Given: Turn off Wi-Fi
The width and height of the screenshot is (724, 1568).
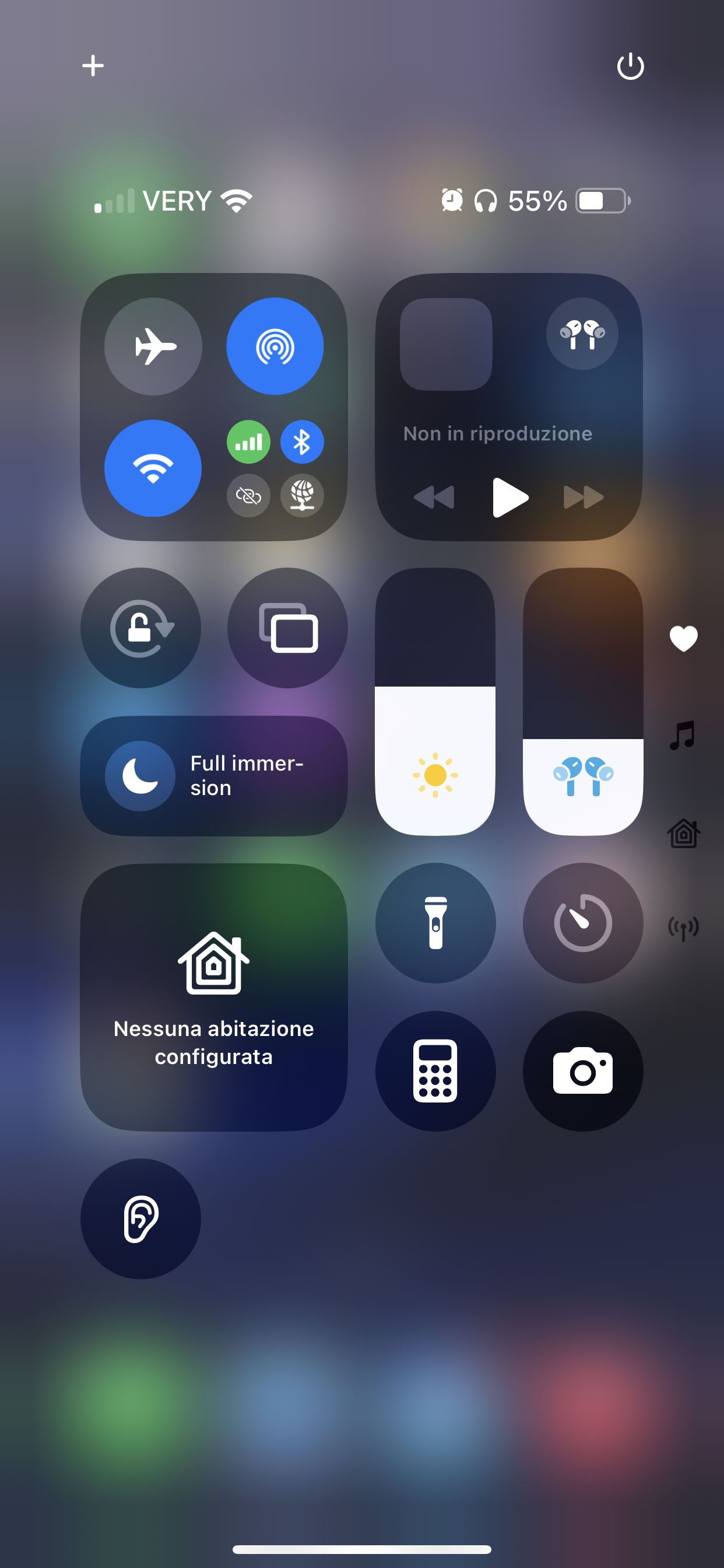Looking at the screenshot, I should (153, 468).
